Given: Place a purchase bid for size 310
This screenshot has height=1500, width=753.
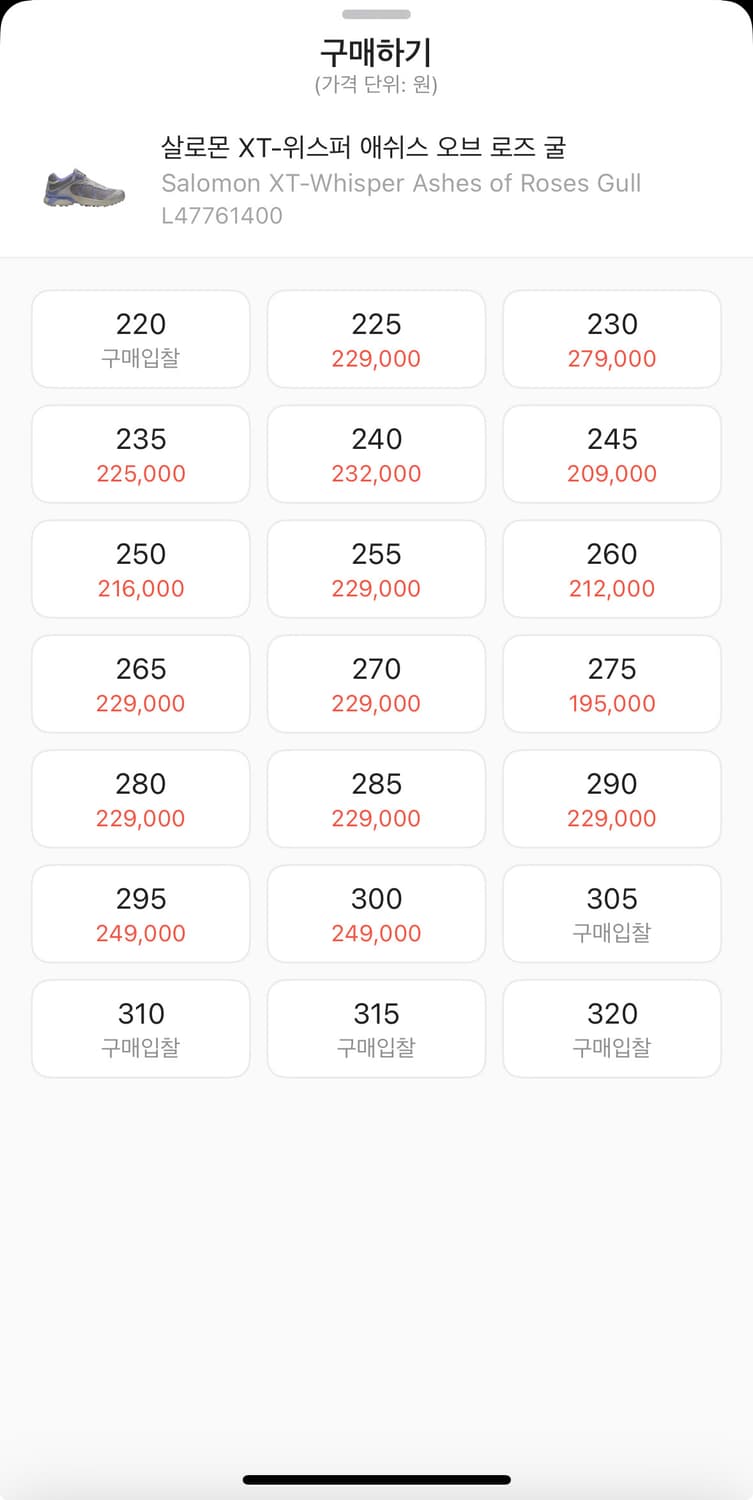Looking at the screenshot, I should 140,1028.
